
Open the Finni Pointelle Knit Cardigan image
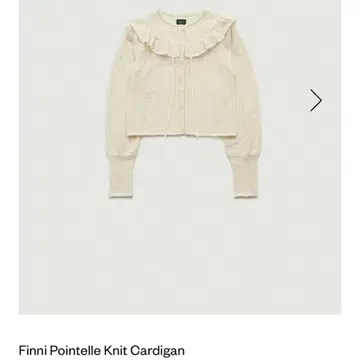click(180, 157)
